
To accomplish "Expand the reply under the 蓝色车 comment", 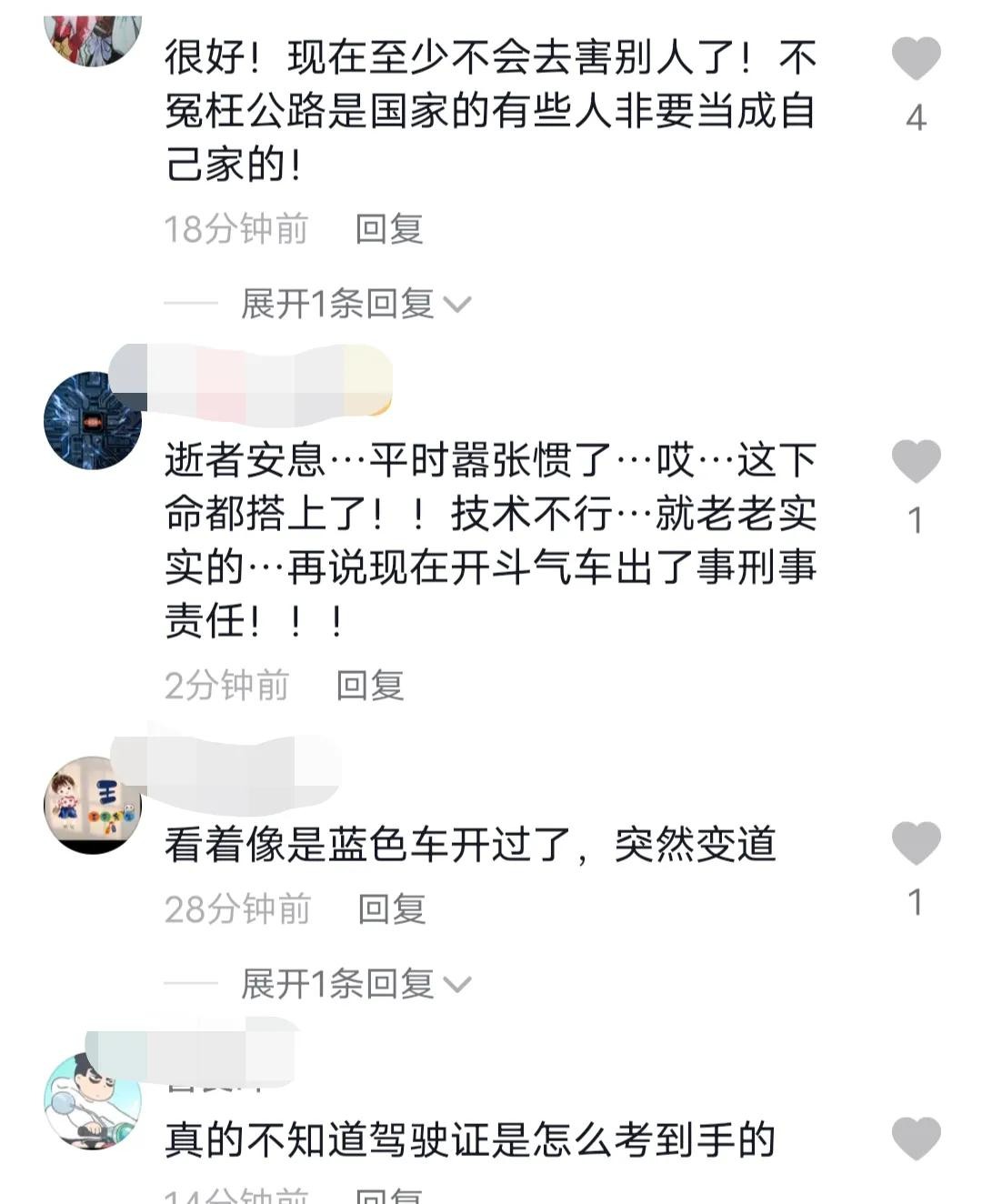I will (x=356, y=983).
